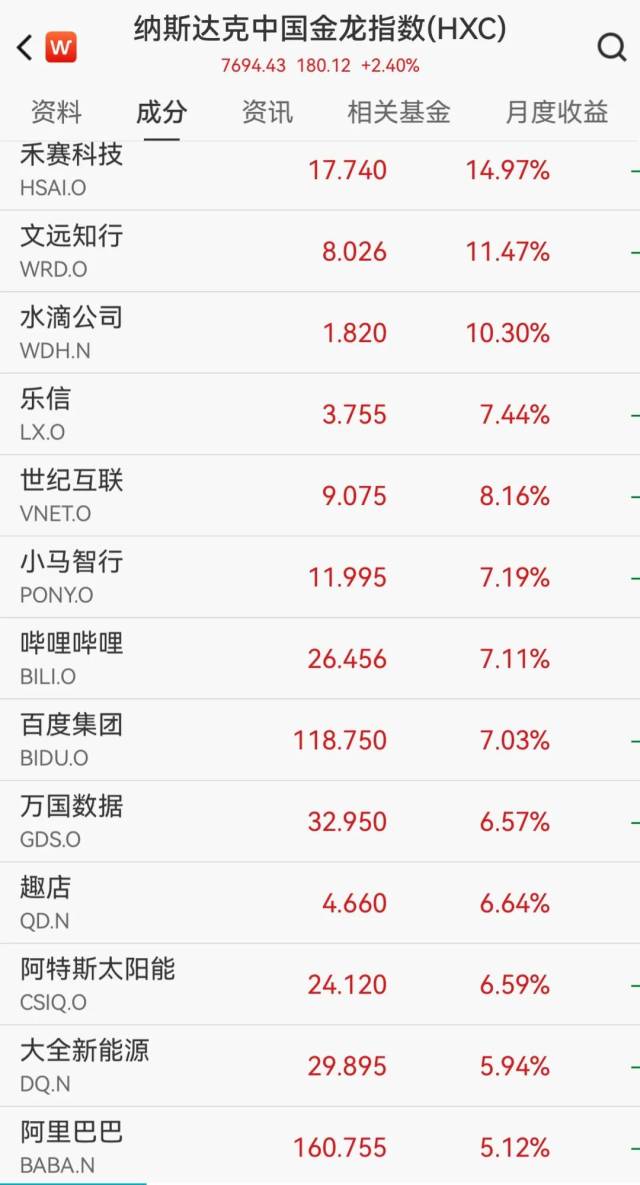Switch to the 资料 tab

pos(56,112)
